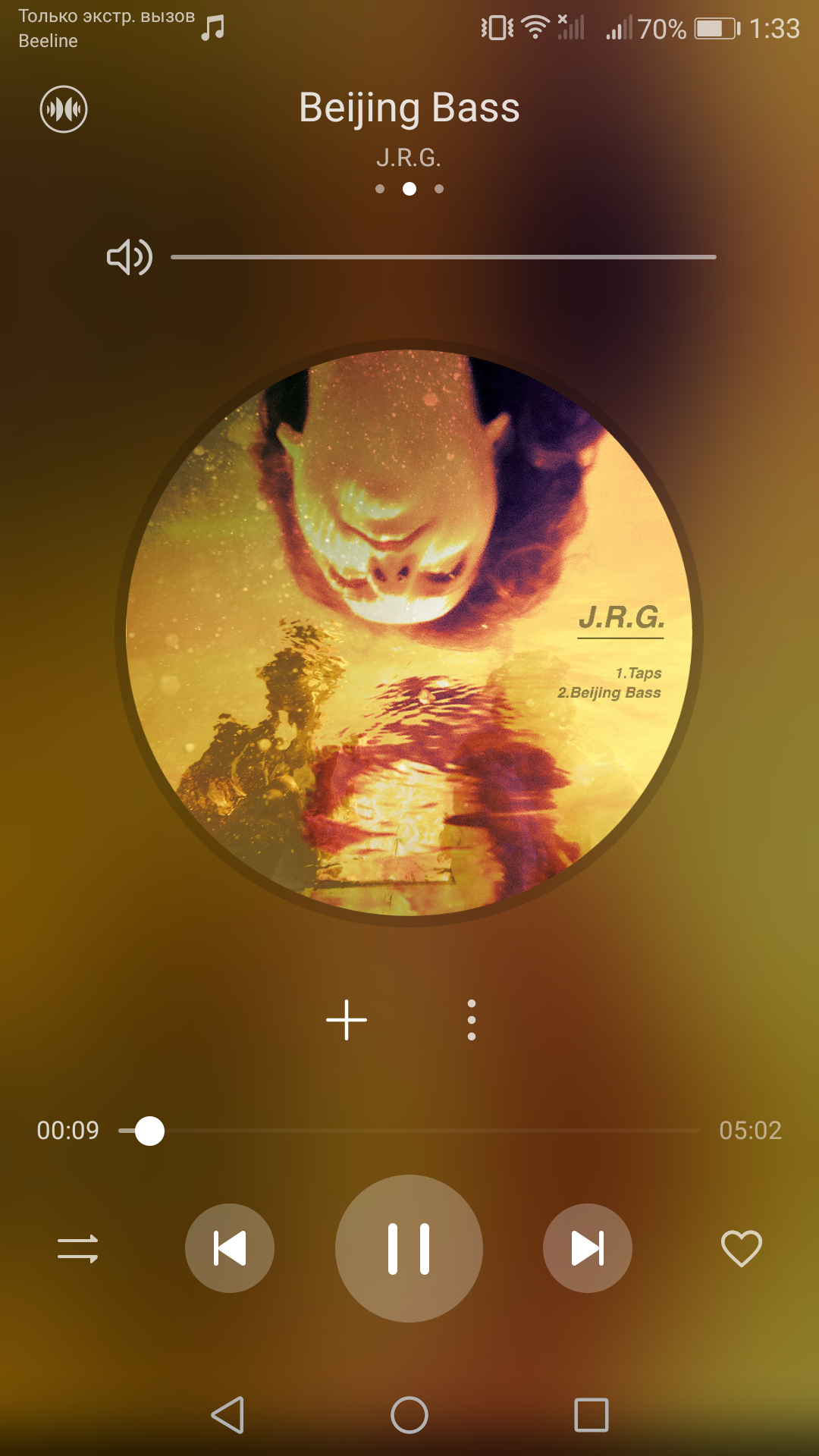The image size is (819, 1456).
Task: Open the sound effects icon
Action: [64, 109]
